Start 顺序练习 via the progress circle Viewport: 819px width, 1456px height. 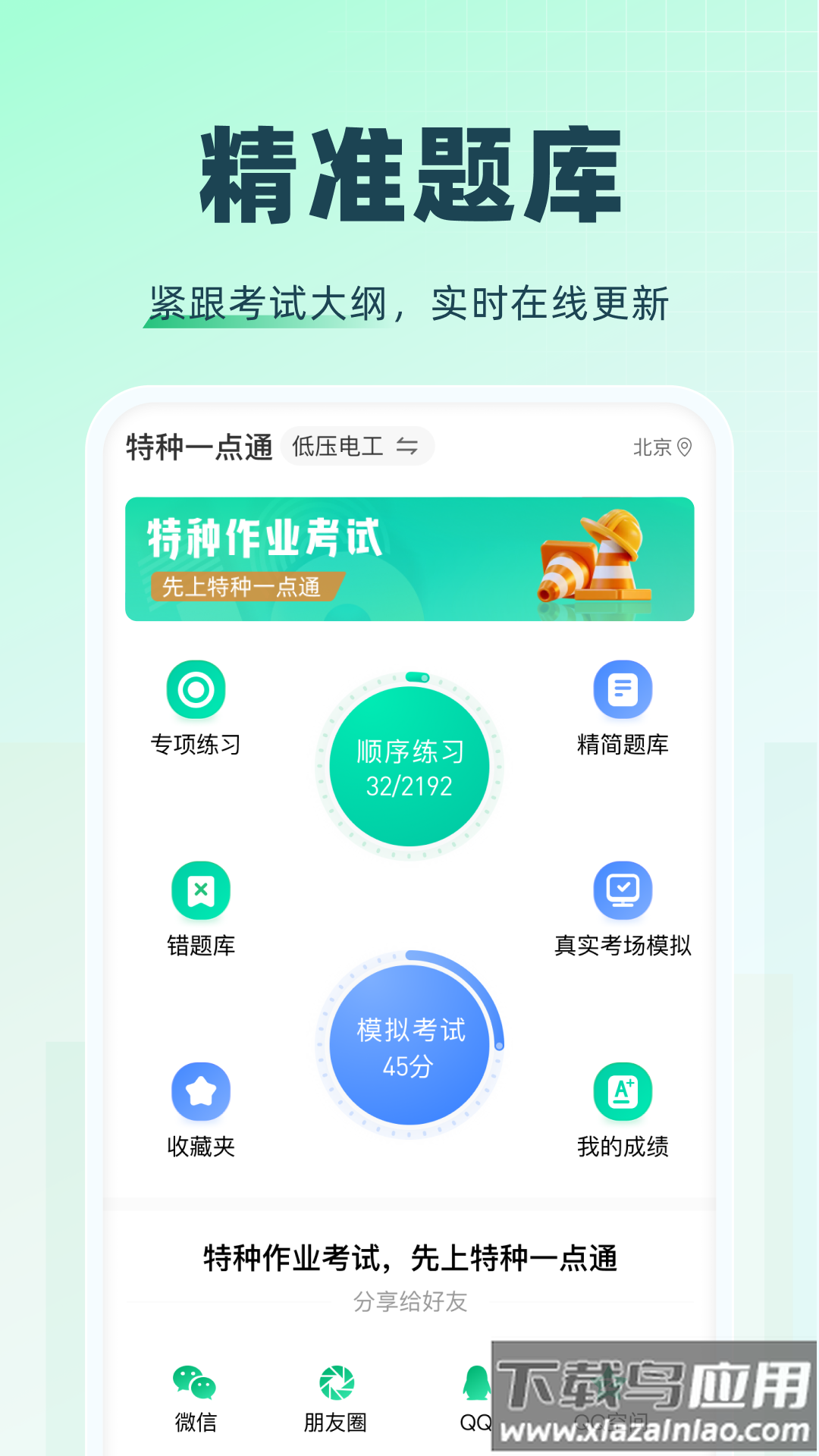409,766
